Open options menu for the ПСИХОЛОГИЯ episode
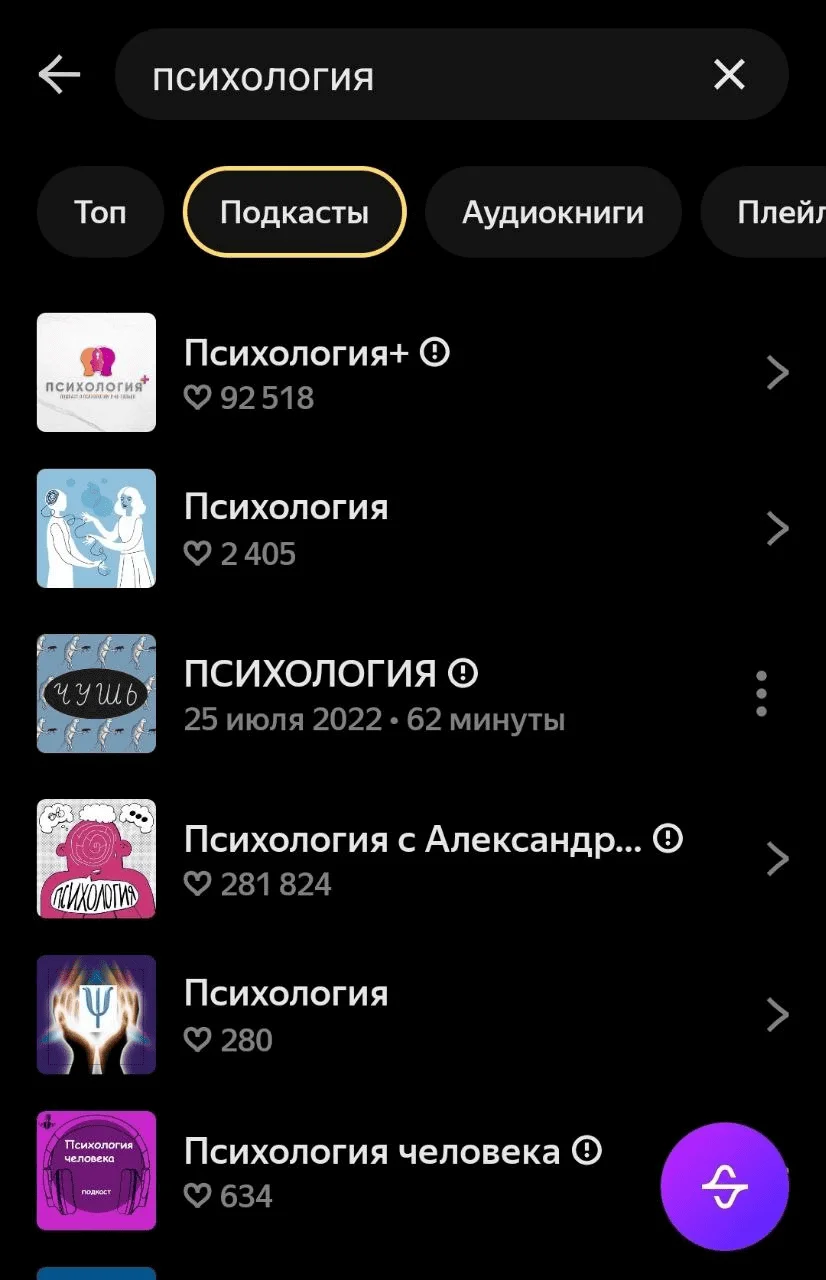 point(761,693)
